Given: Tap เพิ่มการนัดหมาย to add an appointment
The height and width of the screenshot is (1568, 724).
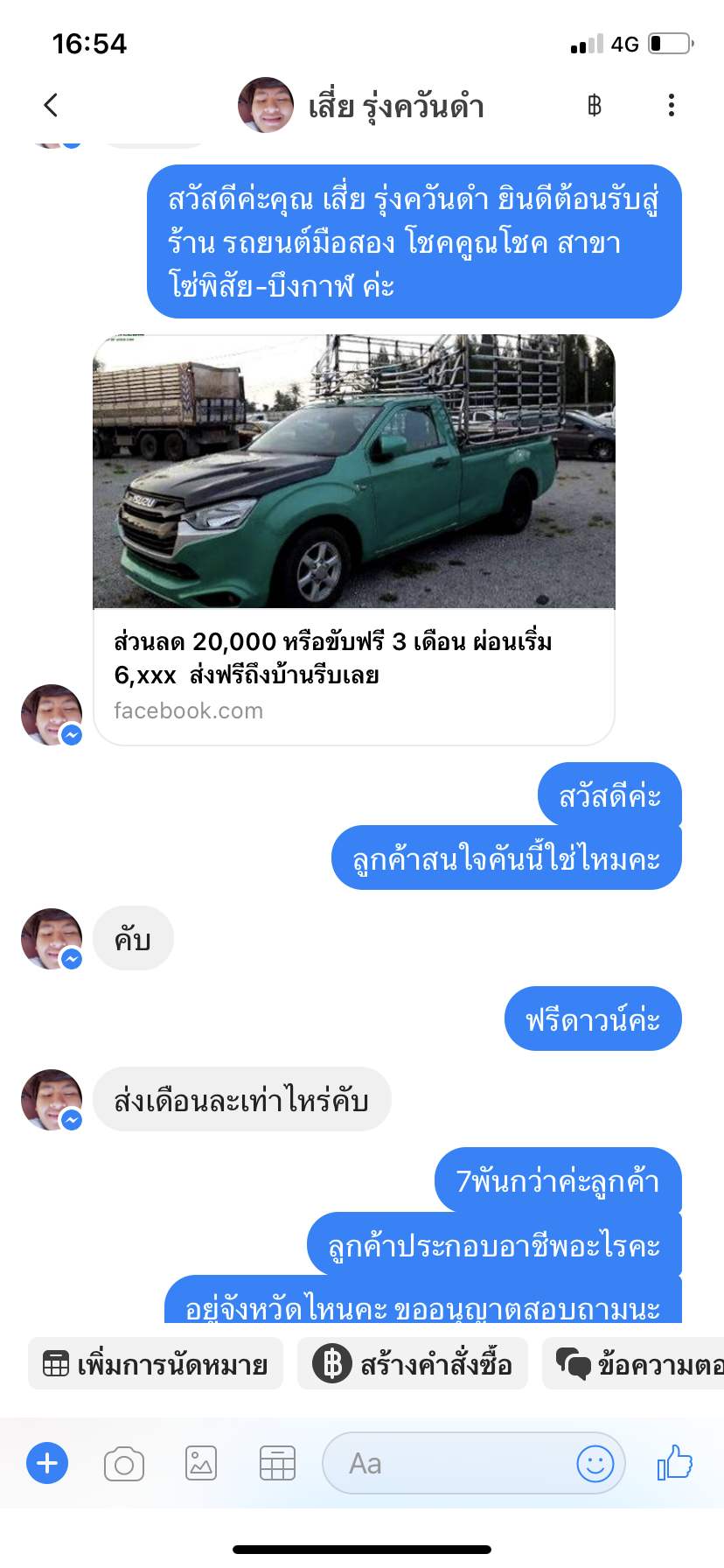Looking at the screenshot, I should [x=156, y=1364].
